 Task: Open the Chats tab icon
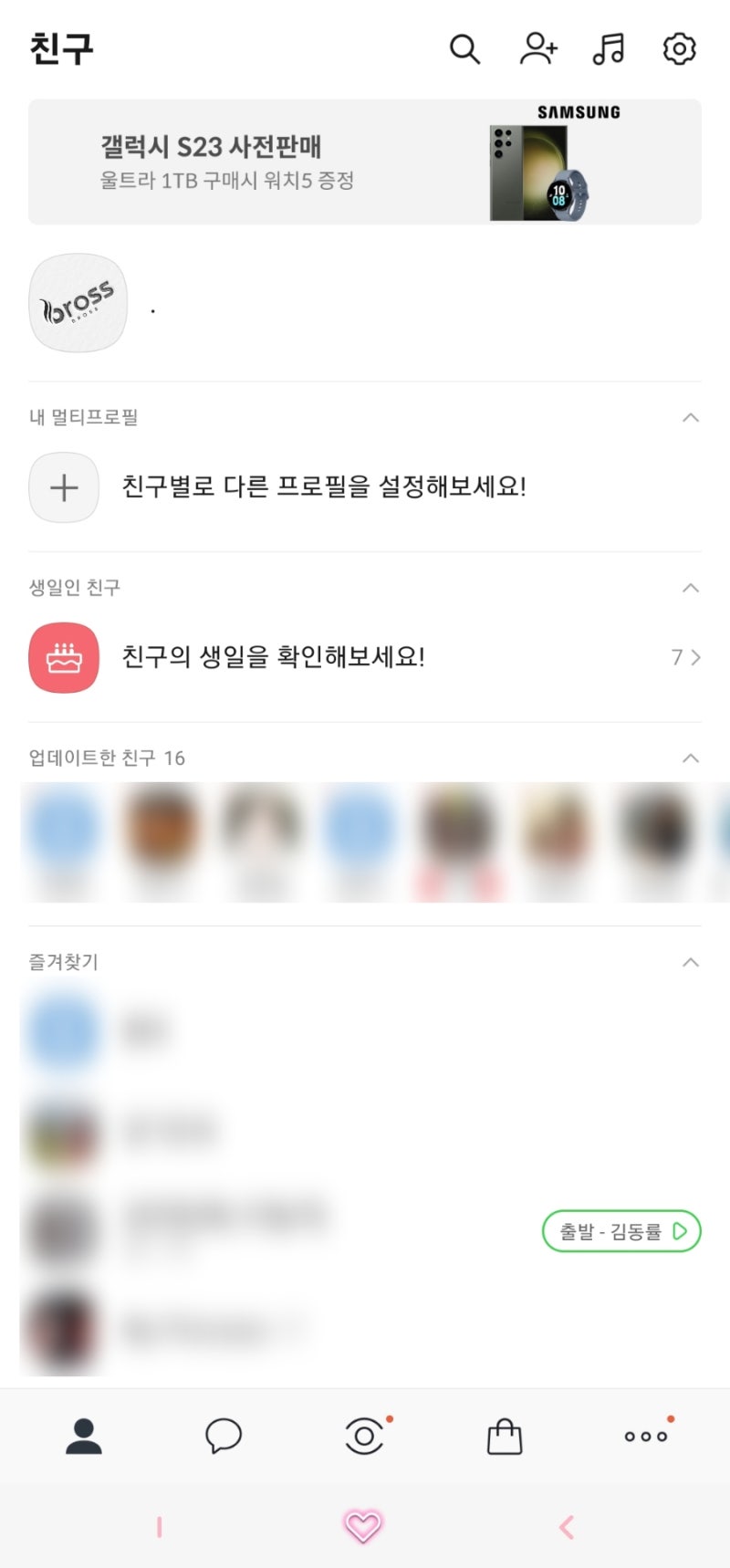224,1436
